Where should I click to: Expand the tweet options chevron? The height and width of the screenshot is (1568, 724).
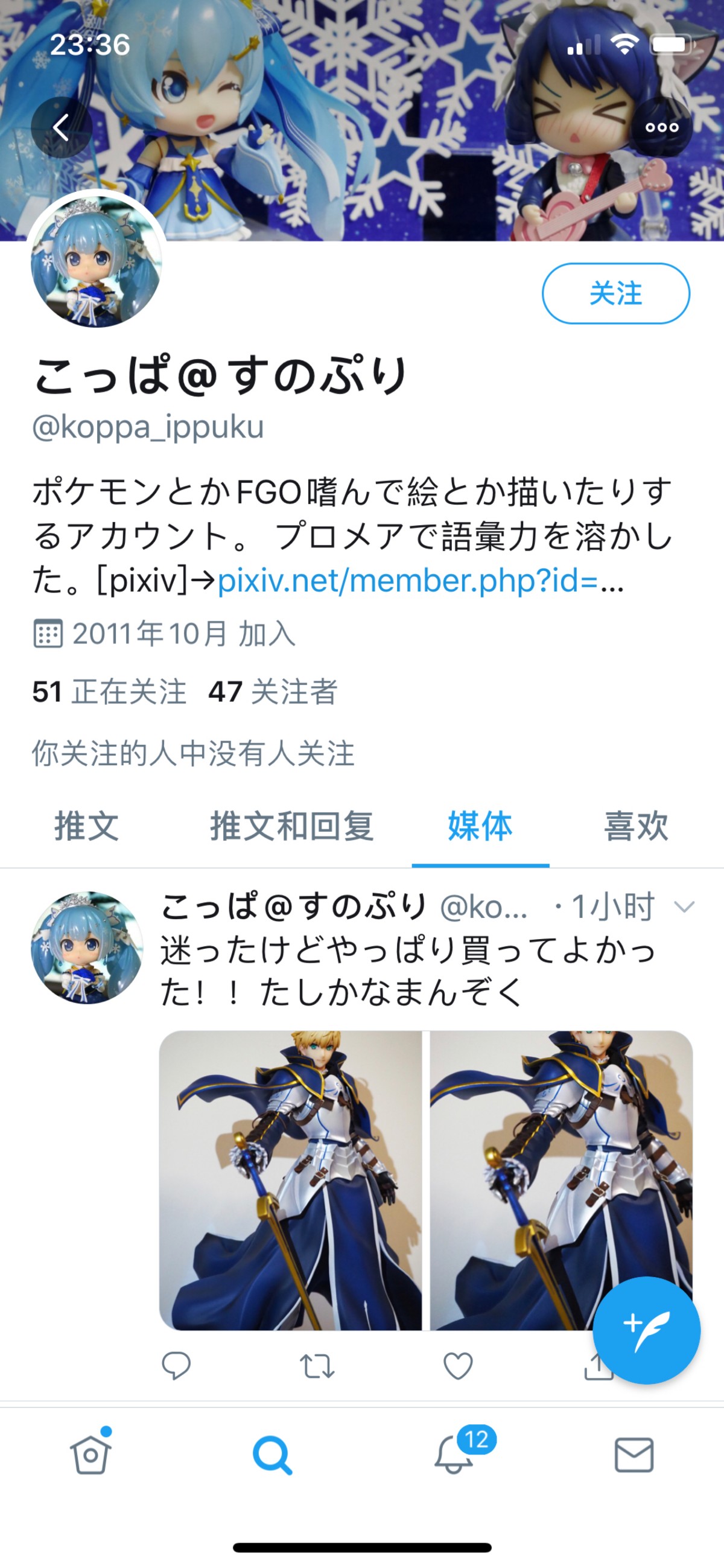point(684,908)
